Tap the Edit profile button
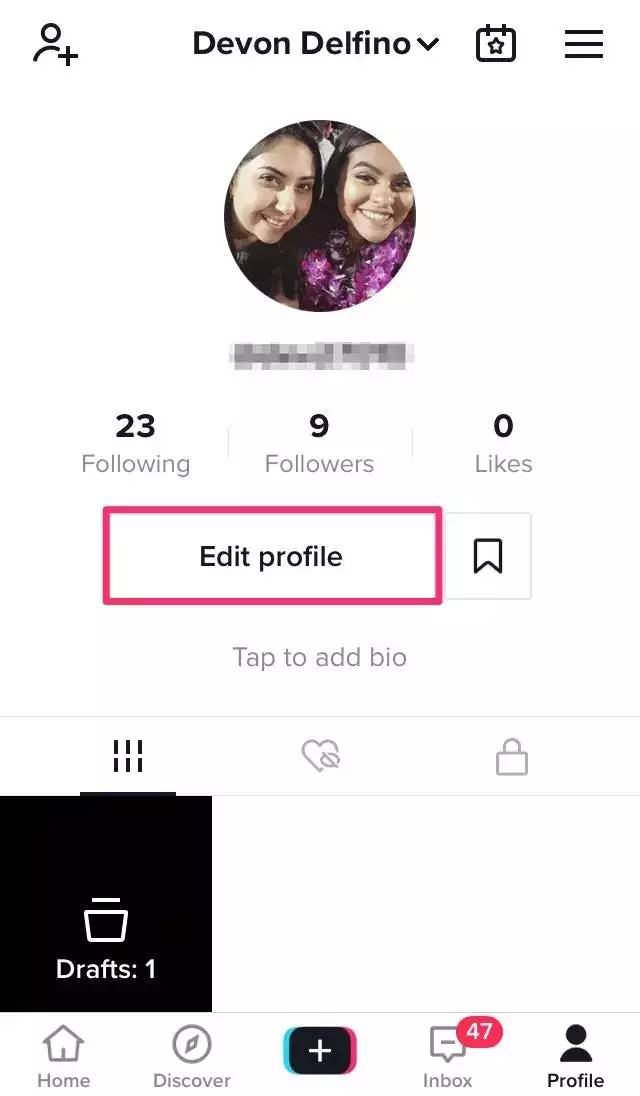The height and width of the screenshot is (1096, 640). 272,556
